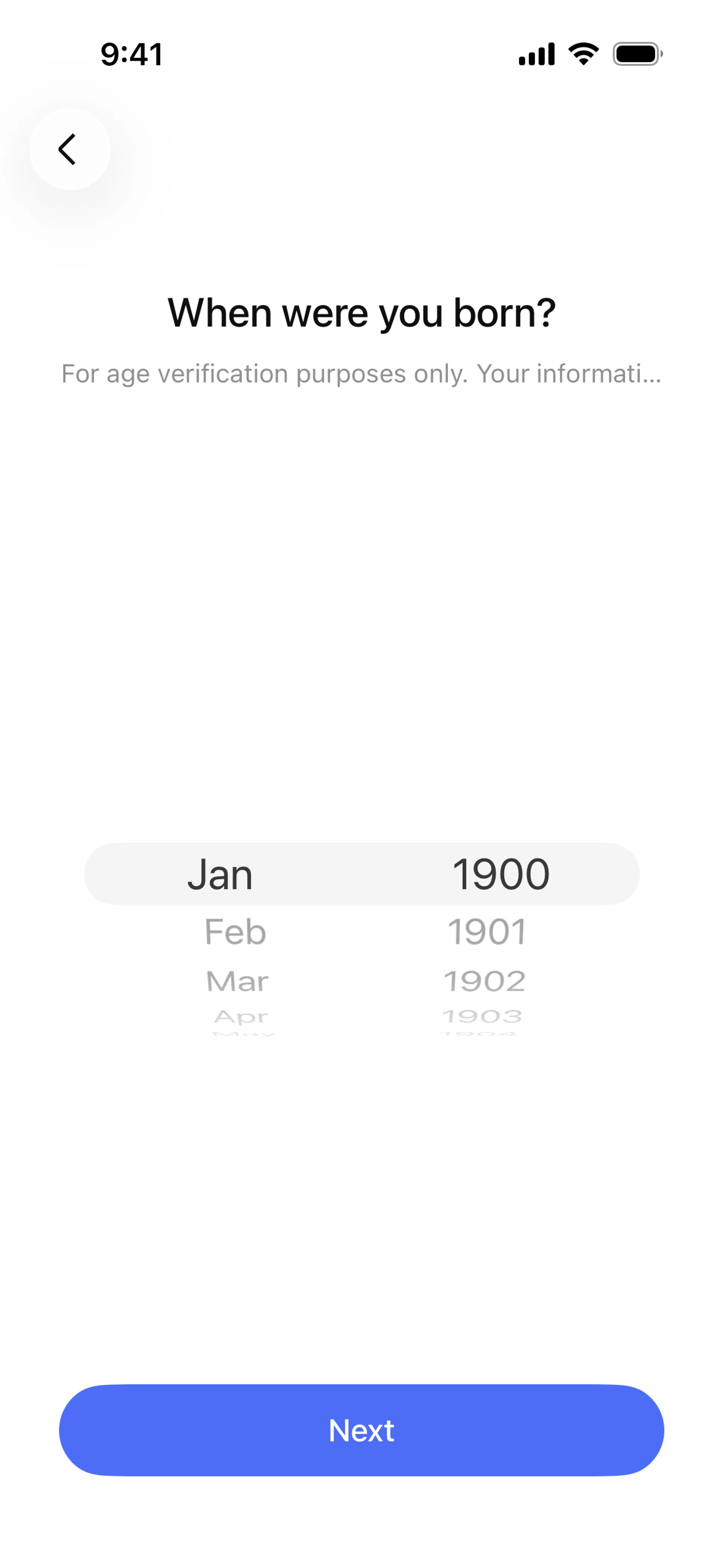
Task: Tap the Next button
Action: pos(361,1430)
